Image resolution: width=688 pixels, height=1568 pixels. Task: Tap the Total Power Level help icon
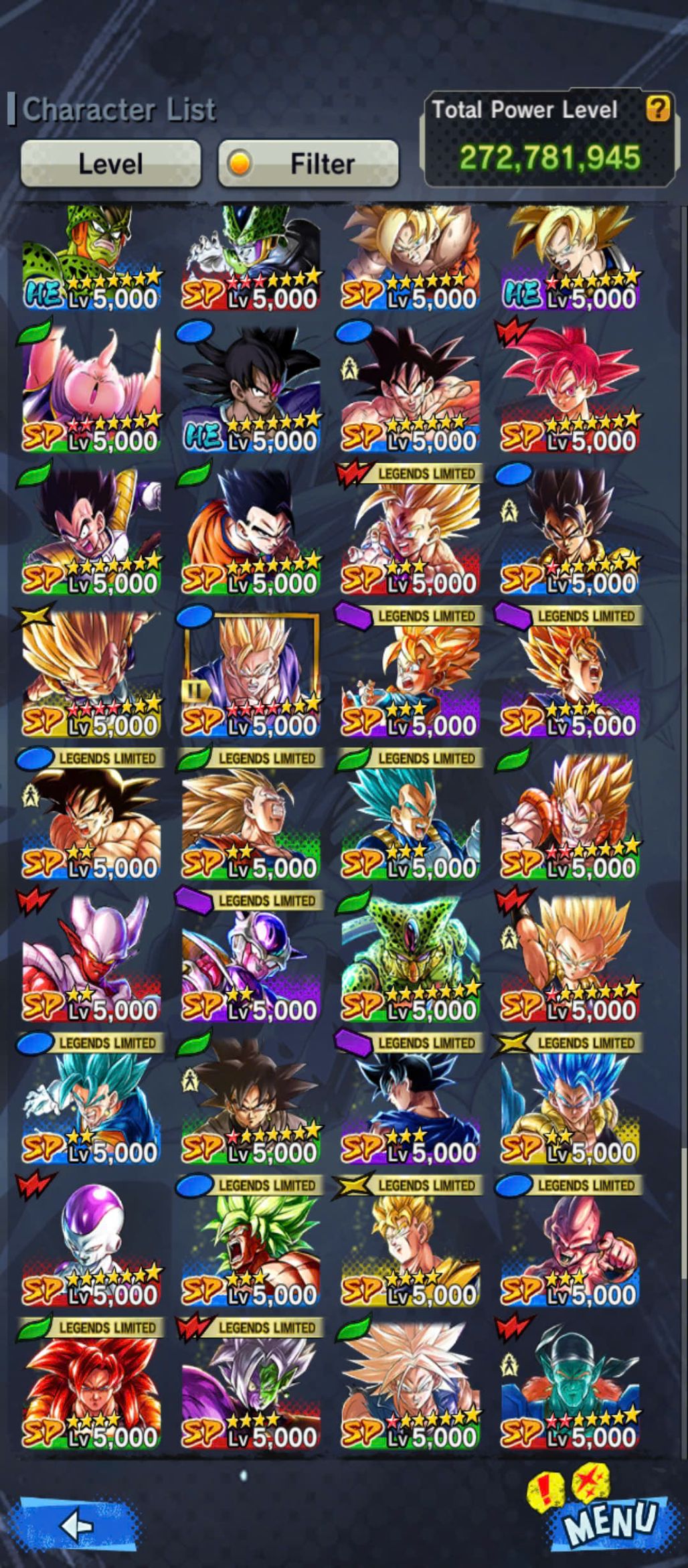[657, 108]
